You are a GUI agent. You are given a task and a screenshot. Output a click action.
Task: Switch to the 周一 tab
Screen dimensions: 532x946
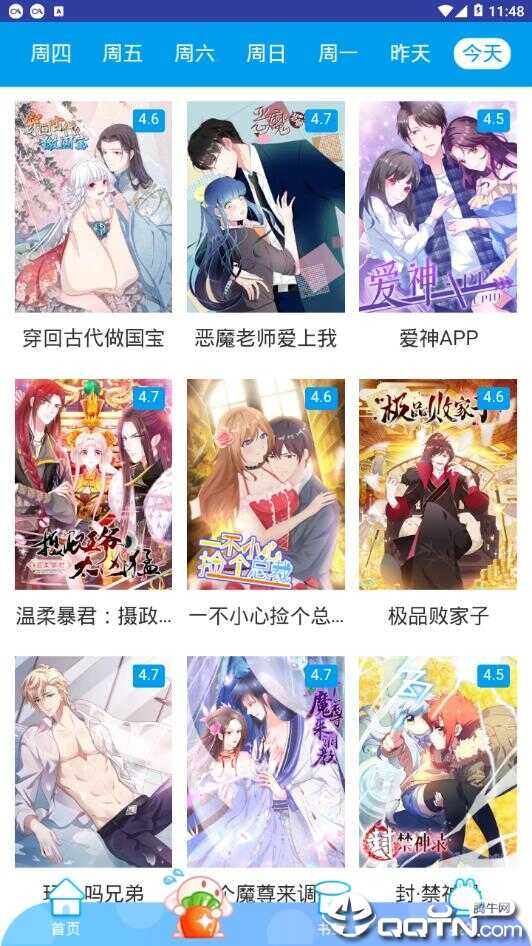[338, 54]
